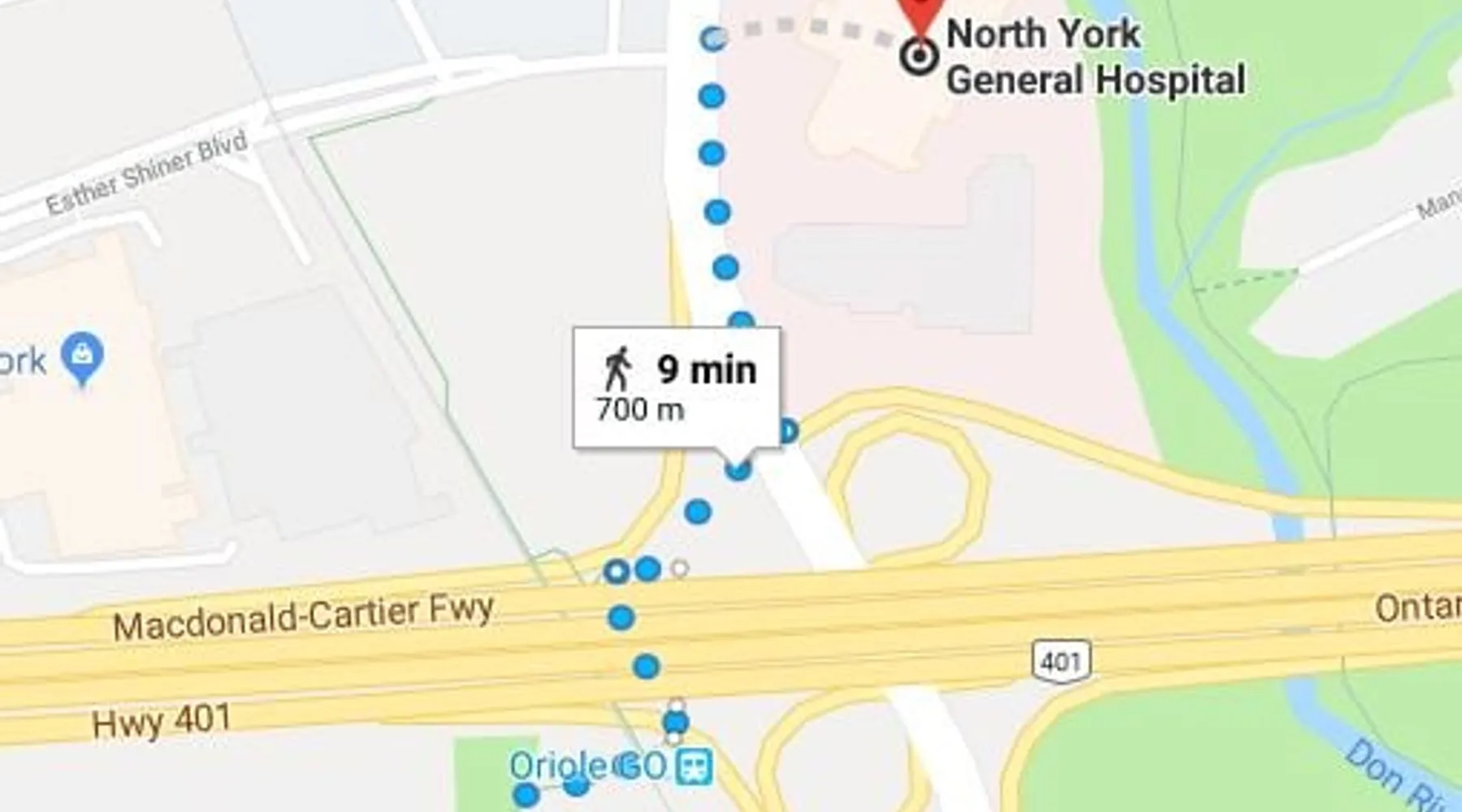Open the Oriole GO station marker
This screenshot has width=1462, height=812.
coord(696,767)
